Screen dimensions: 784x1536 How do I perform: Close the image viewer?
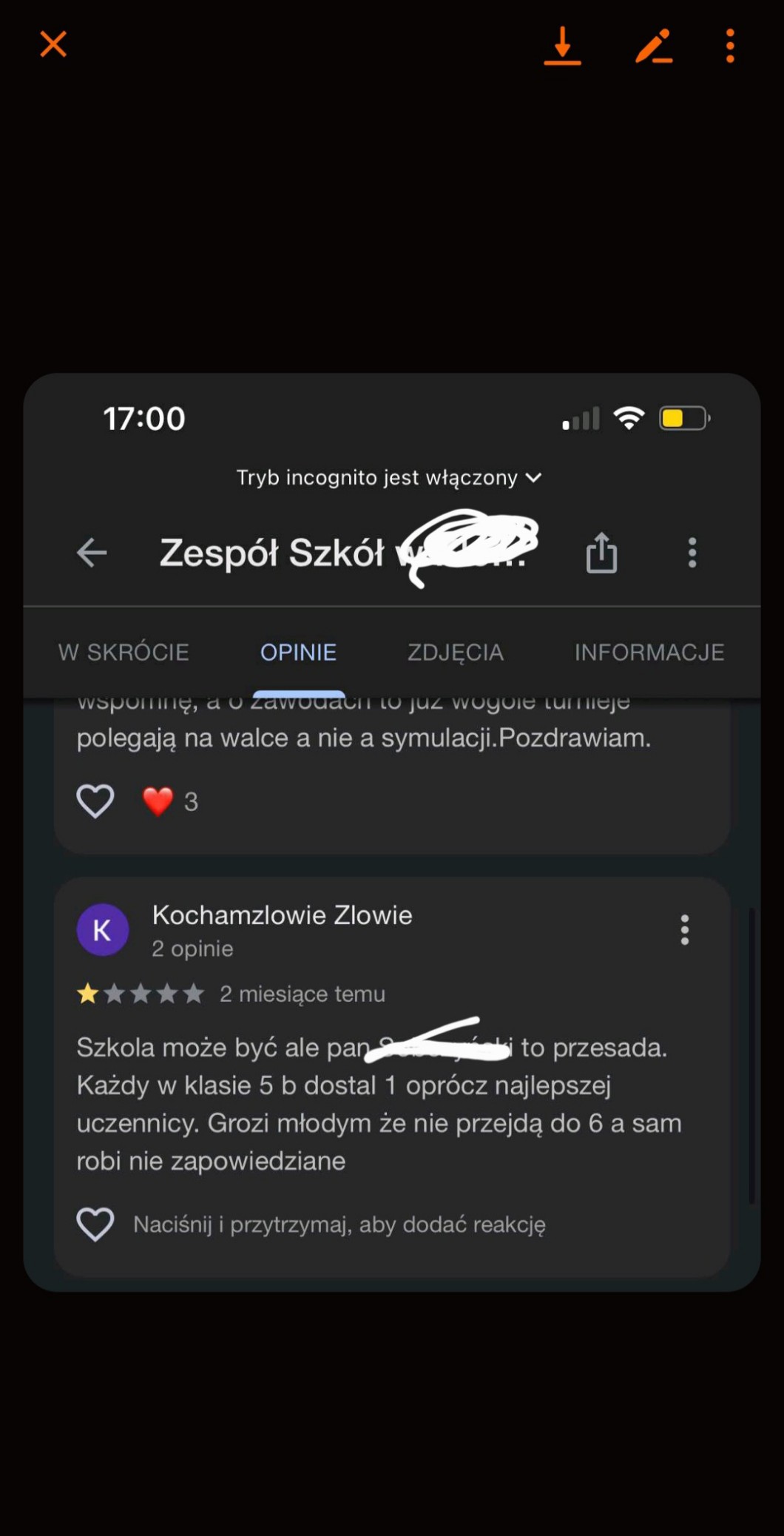point(53,44)
